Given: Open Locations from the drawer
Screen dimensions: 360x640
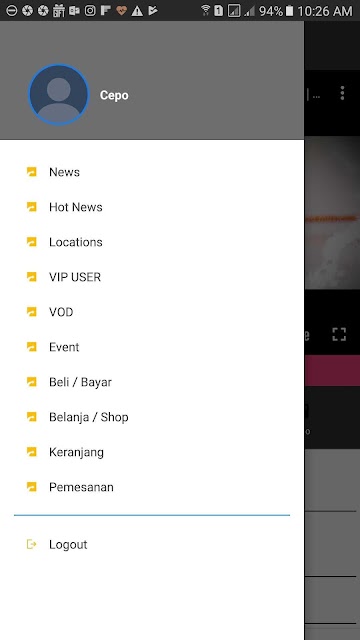Looking at the screenshot, I should coord(152,242).
